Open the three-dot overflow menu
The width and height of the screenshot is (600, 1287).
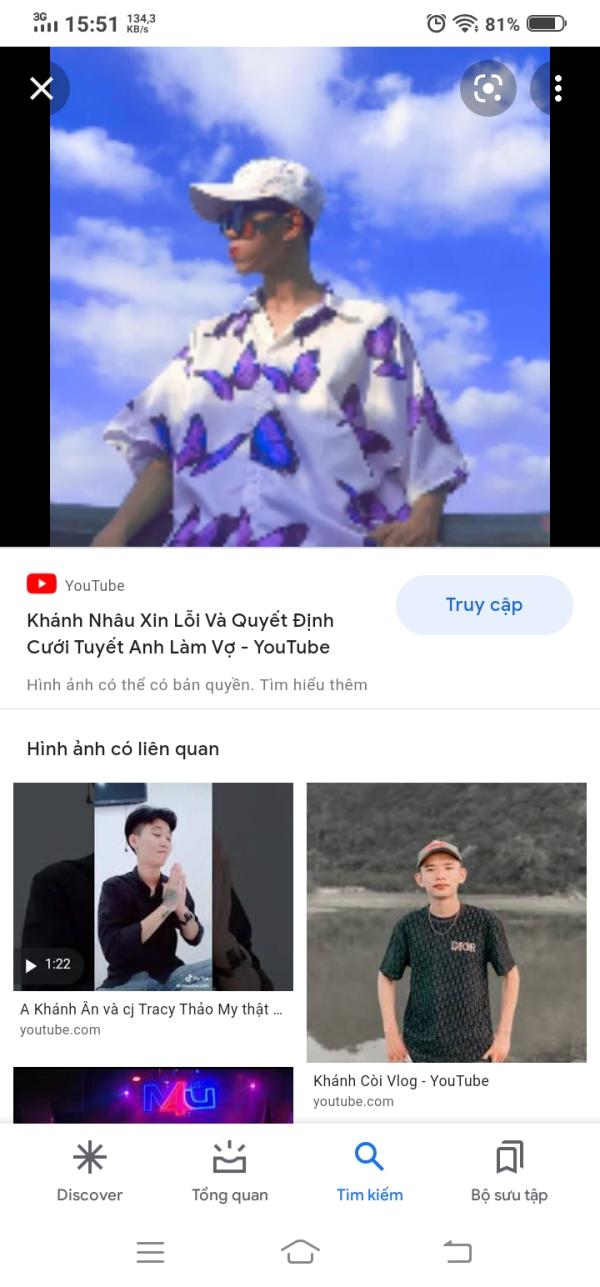click(558, 89)
